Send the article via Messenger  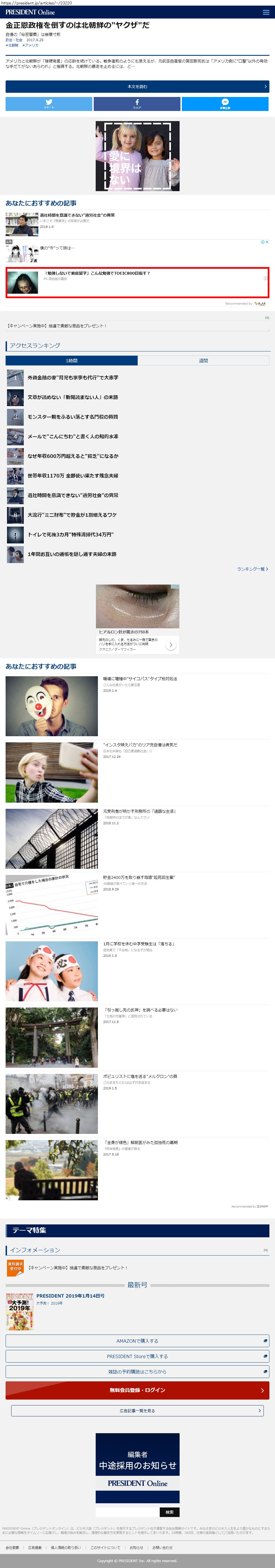pyautogui.click(x=225, y=103)
